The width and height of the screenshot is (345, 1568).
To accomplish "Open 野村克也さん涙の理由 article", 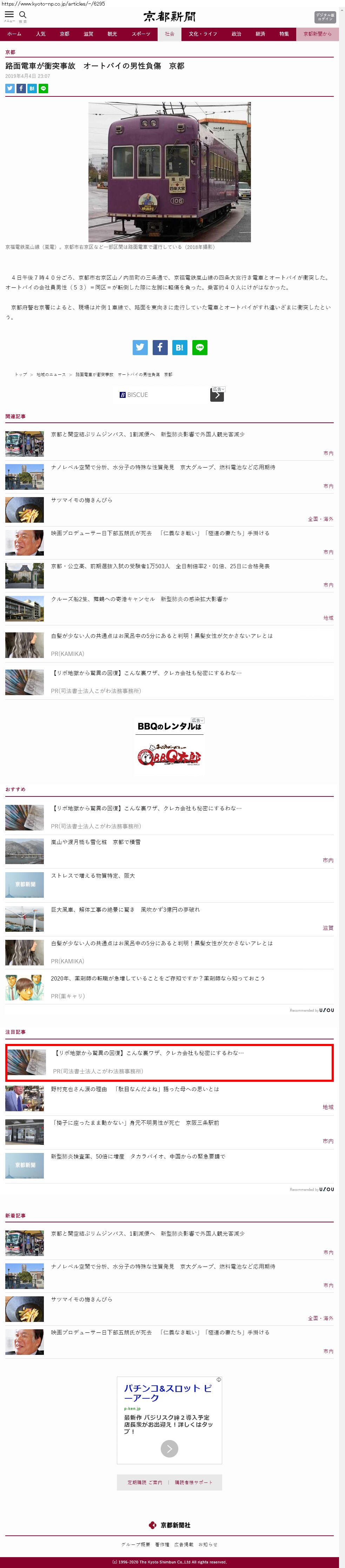I will (x=134, y=1089).
